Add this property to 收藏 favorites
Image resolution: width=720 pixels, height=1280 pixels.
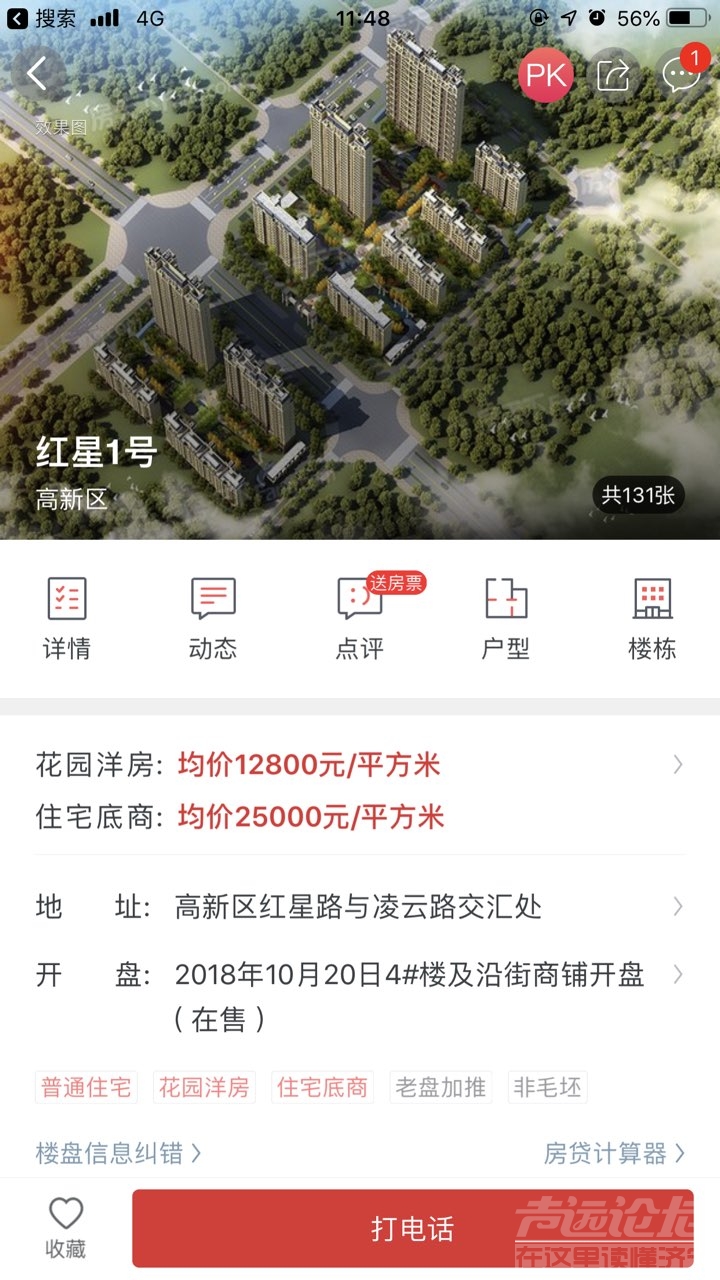tap(66, 1228)
